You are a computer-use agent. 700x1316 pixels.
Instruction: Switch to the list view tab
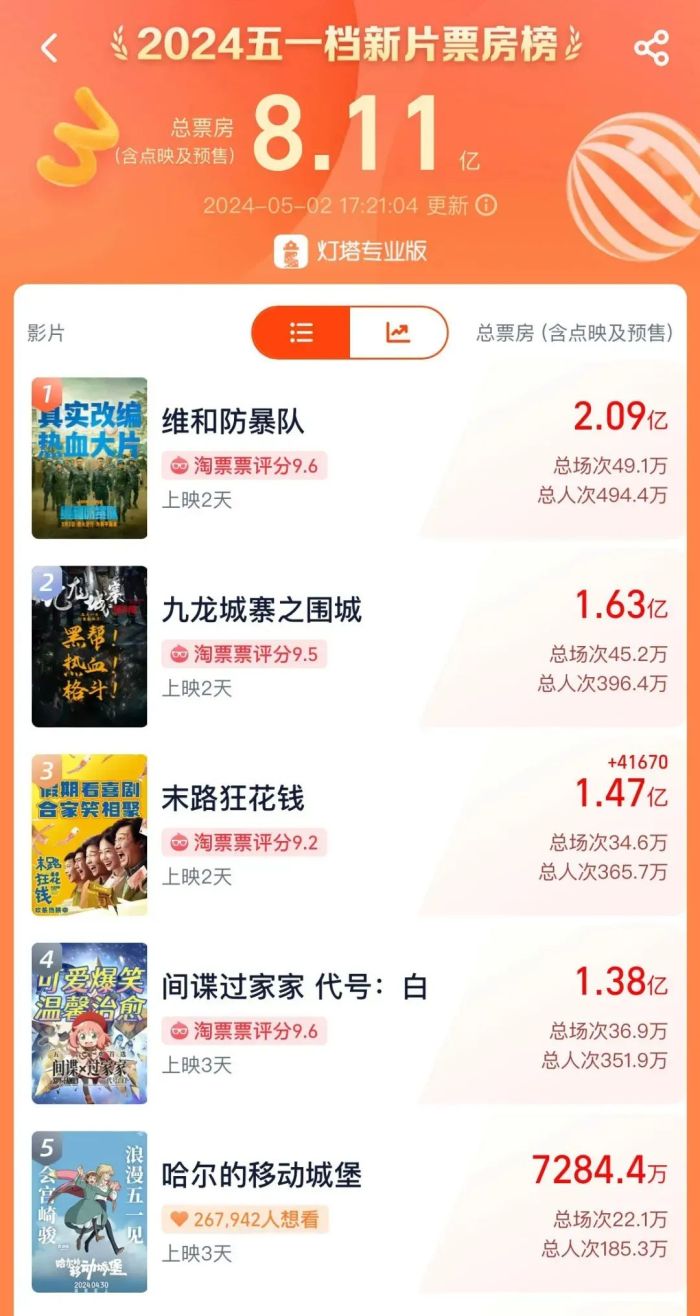[x=301, y=333]
